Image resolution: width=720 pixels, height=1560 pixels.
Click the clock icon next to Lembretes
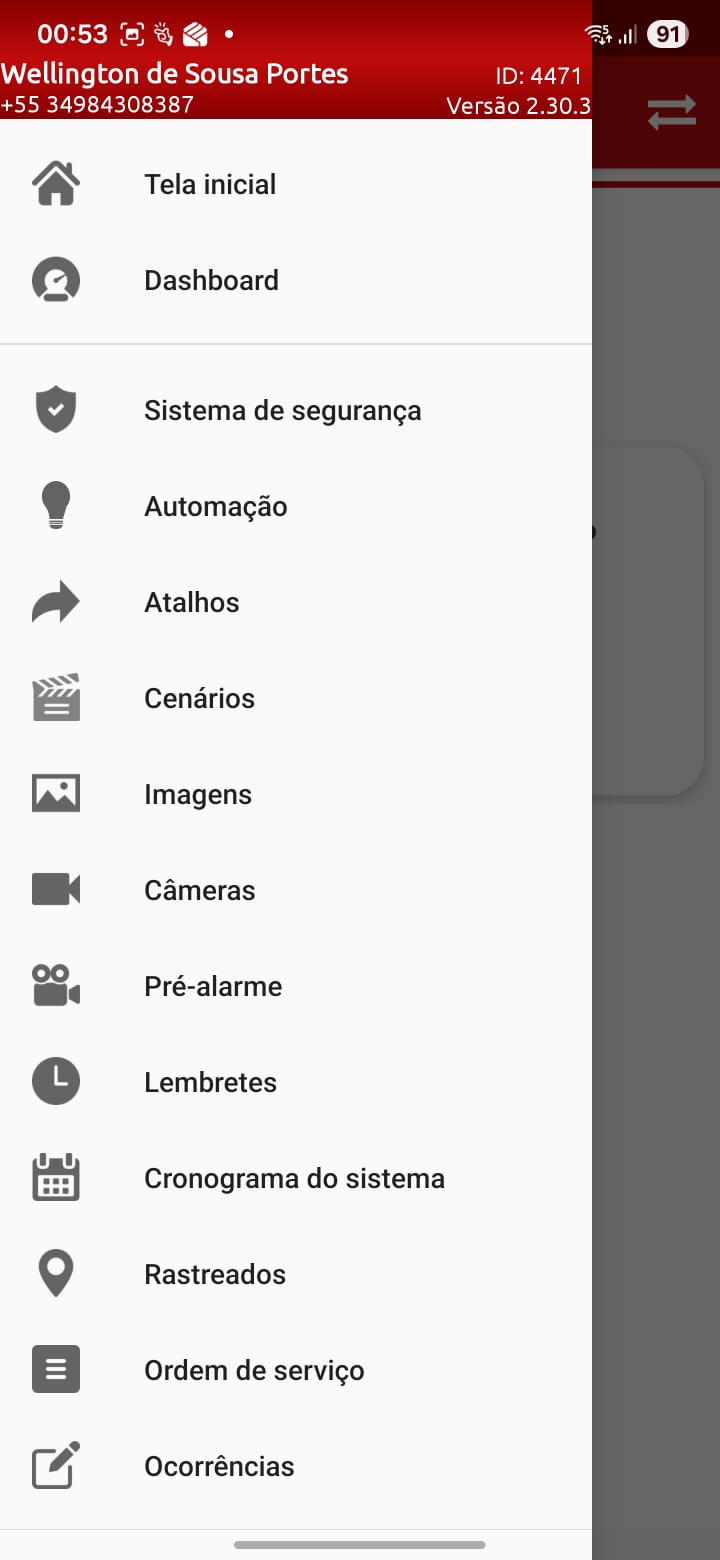tap(56, 1081)
